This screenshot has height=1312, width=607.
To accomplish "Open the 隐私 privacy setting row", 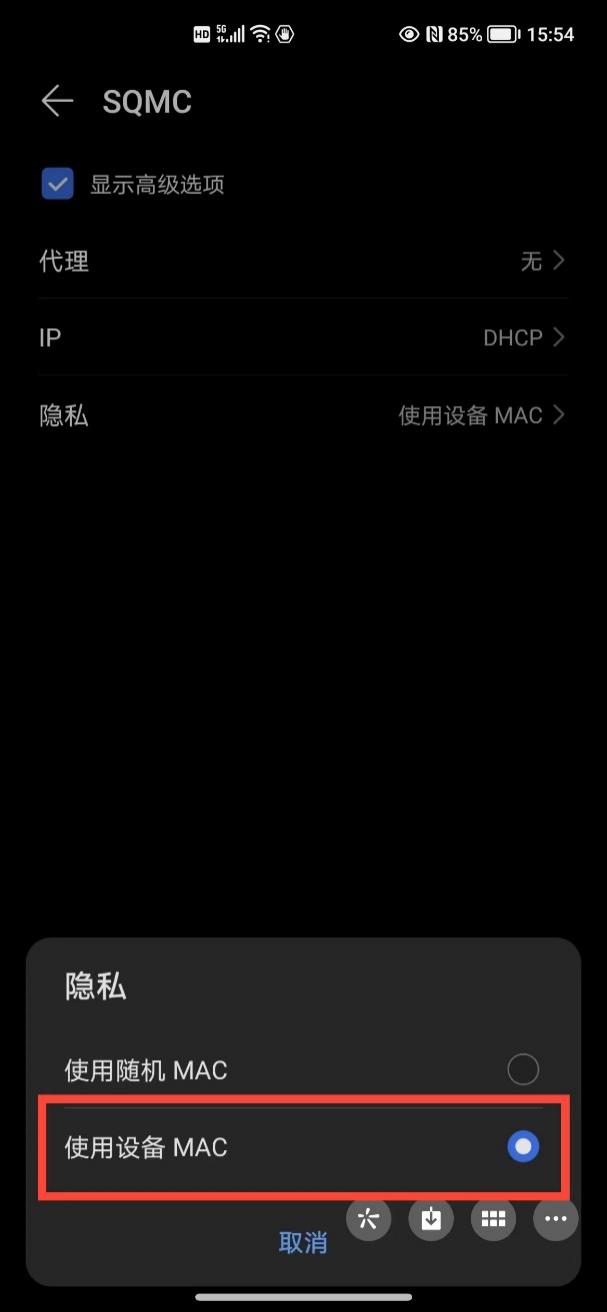I will point(303,415).
